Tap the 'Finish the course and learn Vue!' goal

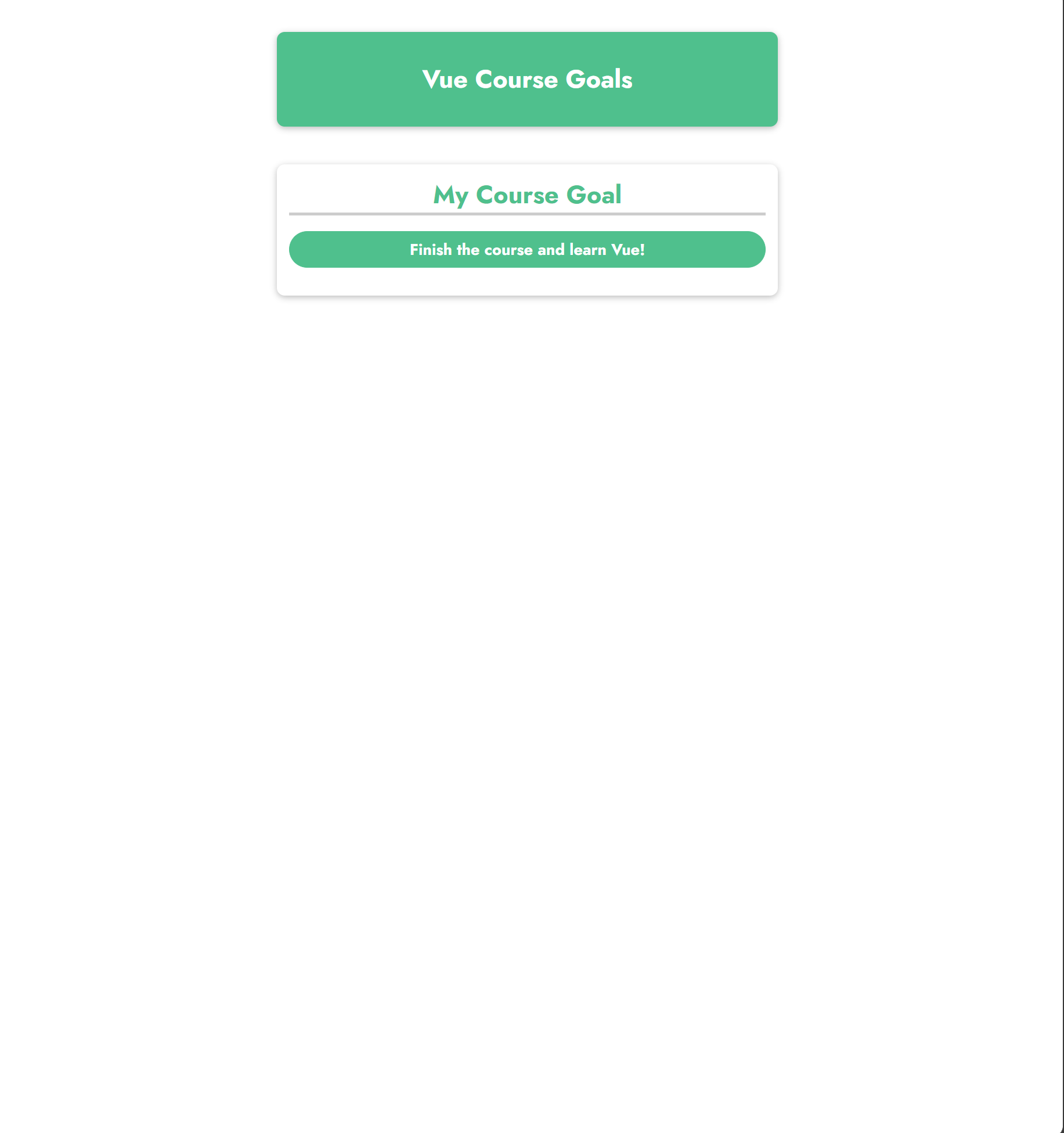[526, 250]
